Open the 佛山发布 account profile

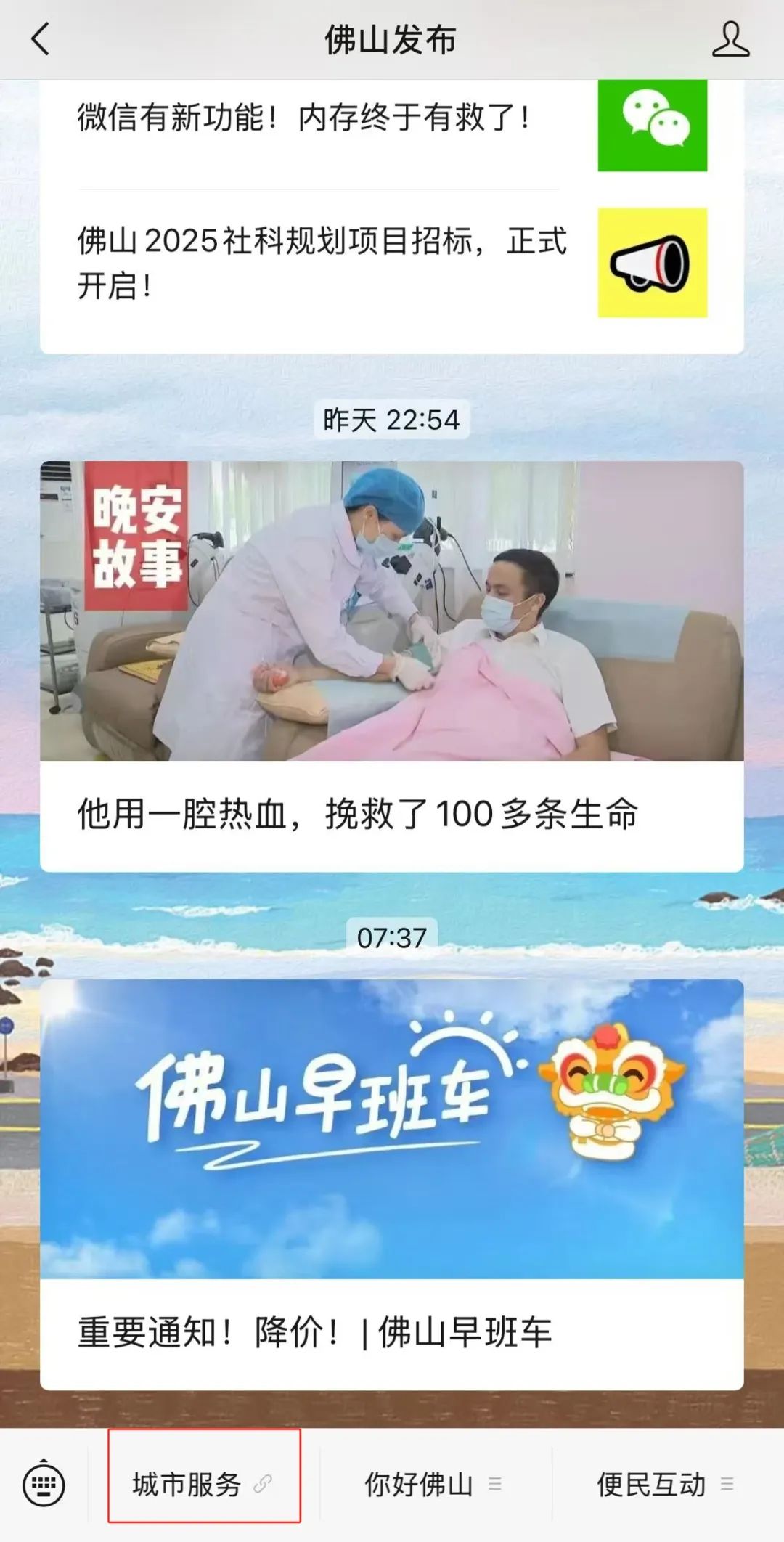(x=730, y=39)
